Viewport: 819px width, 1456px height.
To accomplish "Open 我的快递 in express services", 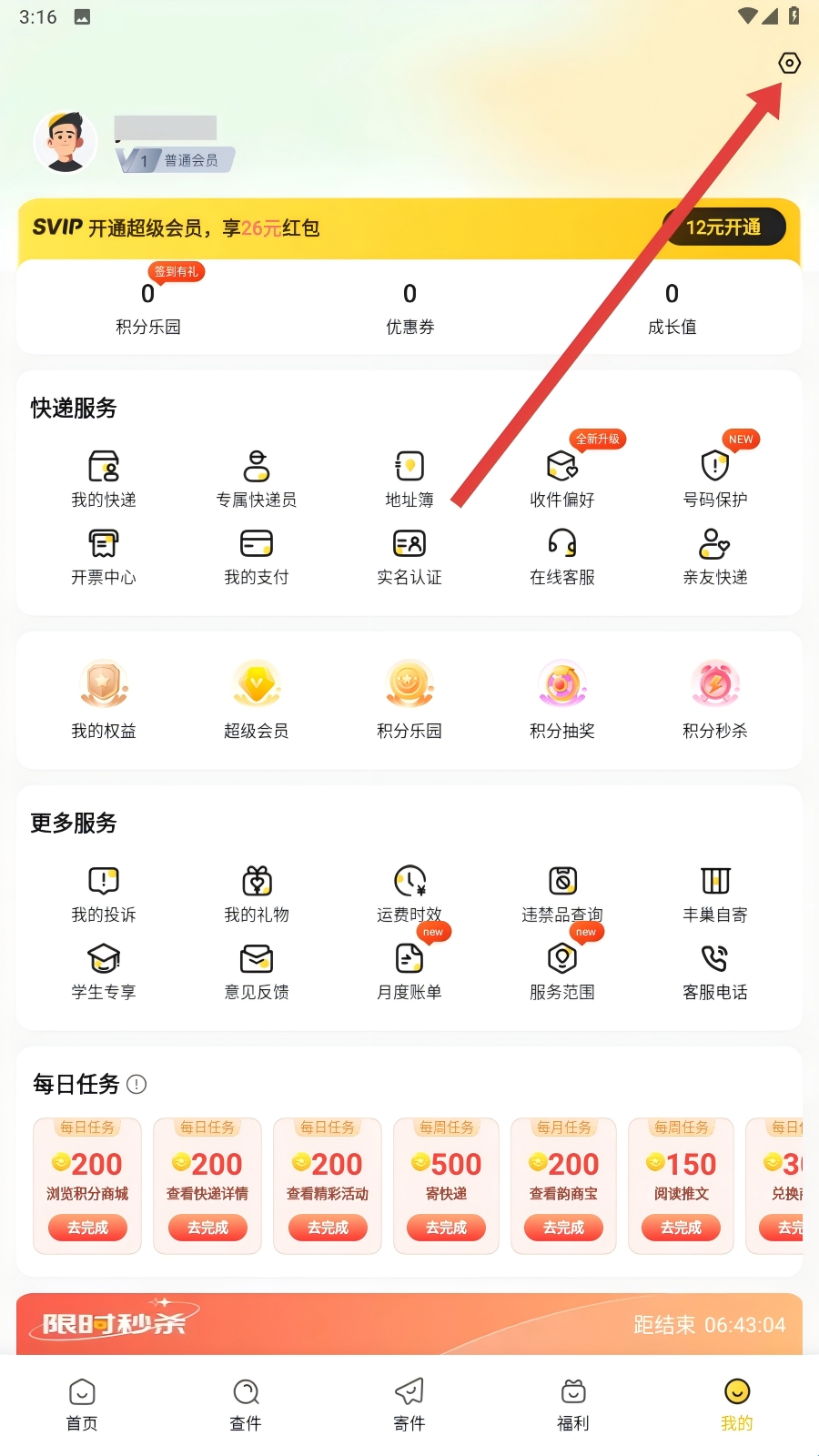I will click(104, 478).
